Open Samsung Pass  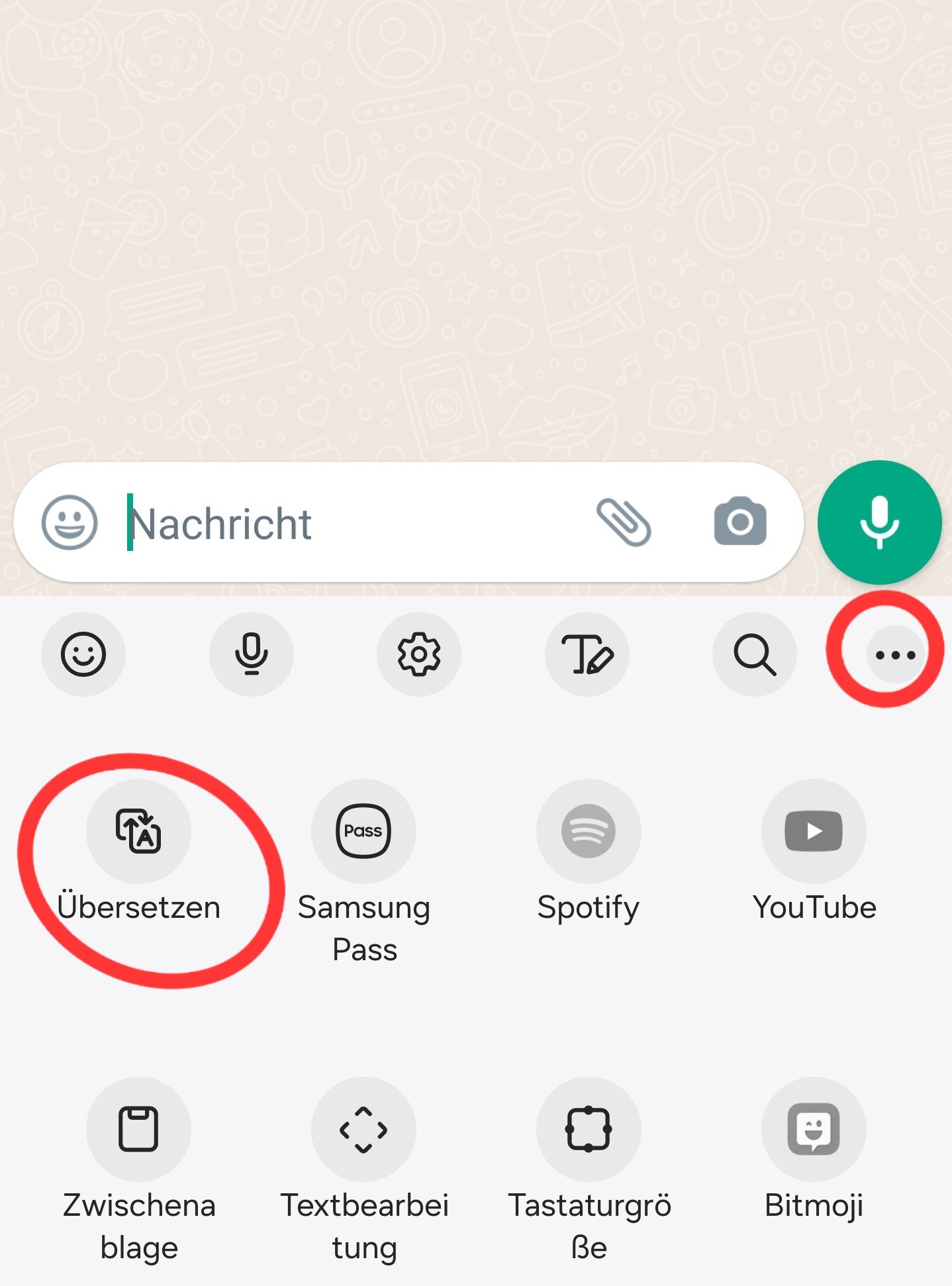click(x=363, y=832)
